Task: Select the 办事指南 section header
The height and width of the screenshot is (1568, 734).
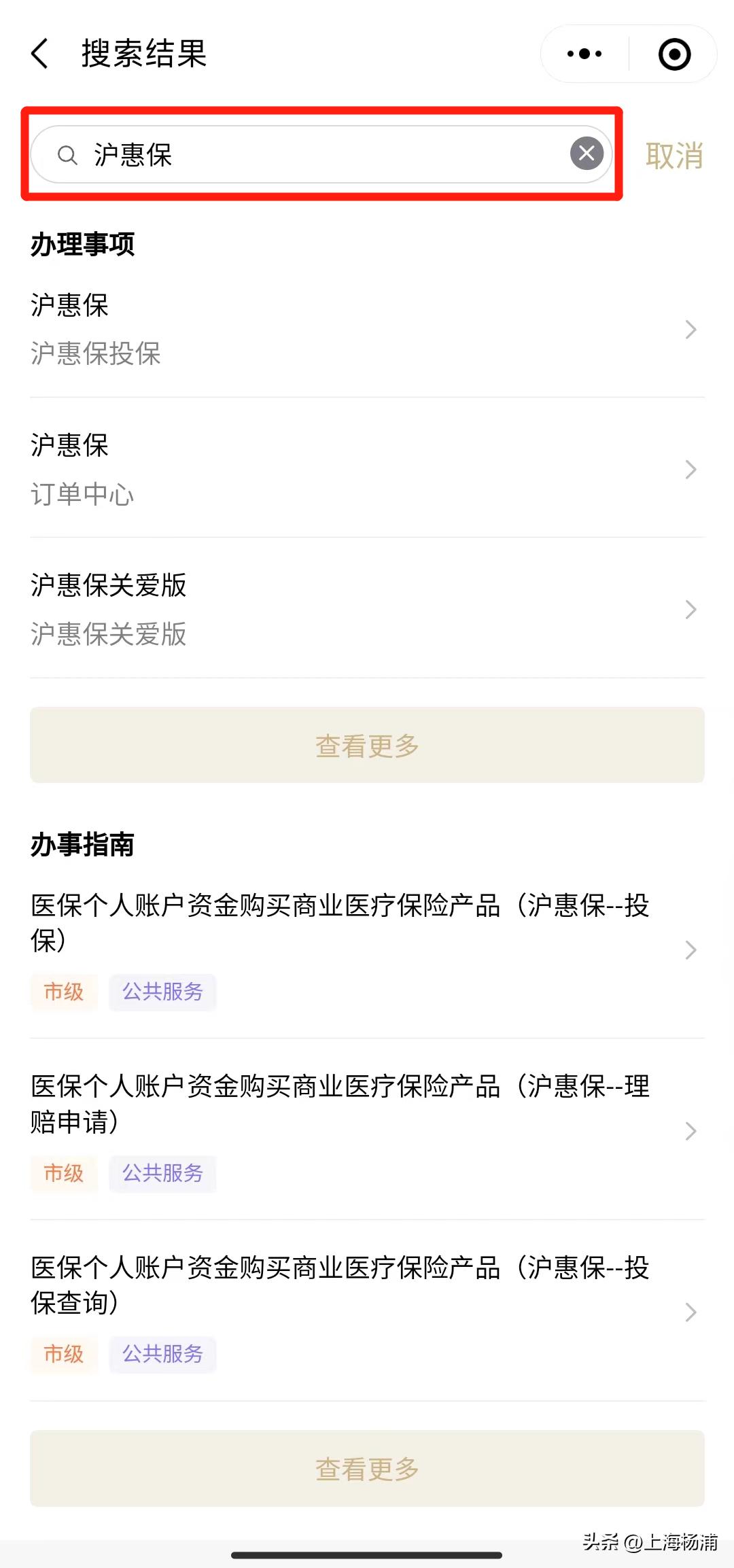Action: 82,846
